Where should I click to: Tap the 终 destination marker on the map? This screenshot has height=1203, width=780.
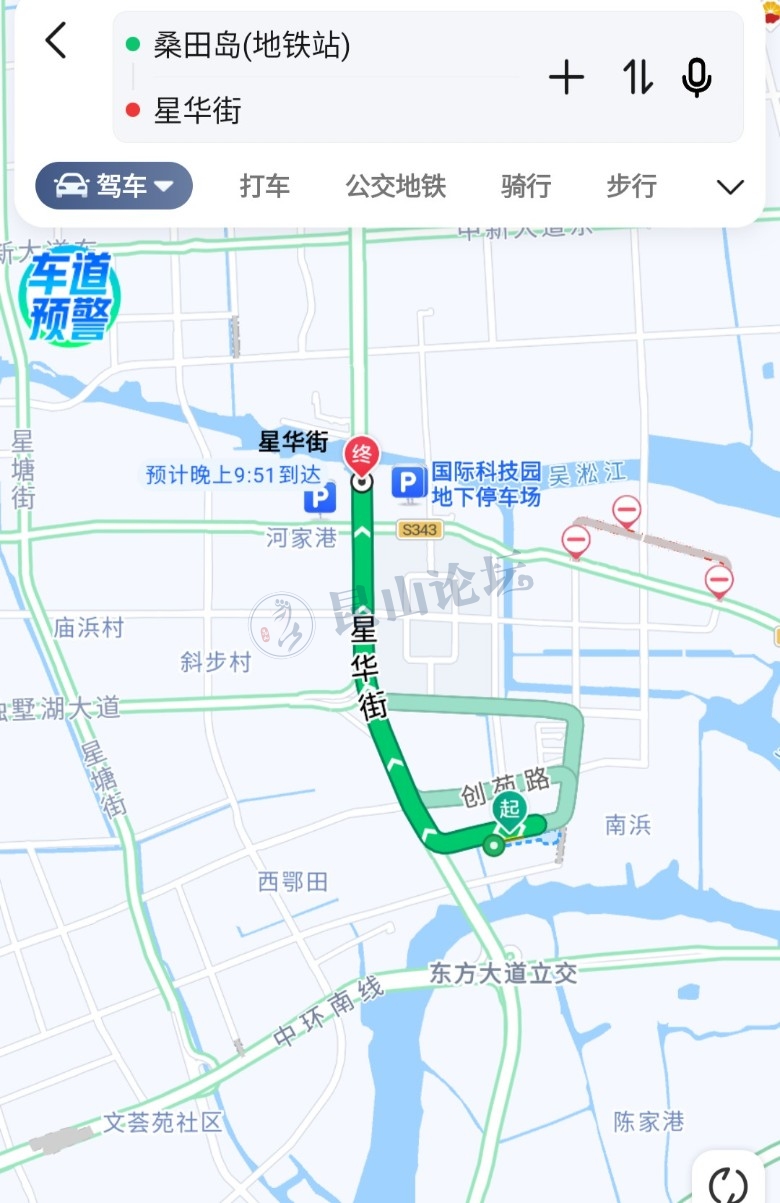360,457
